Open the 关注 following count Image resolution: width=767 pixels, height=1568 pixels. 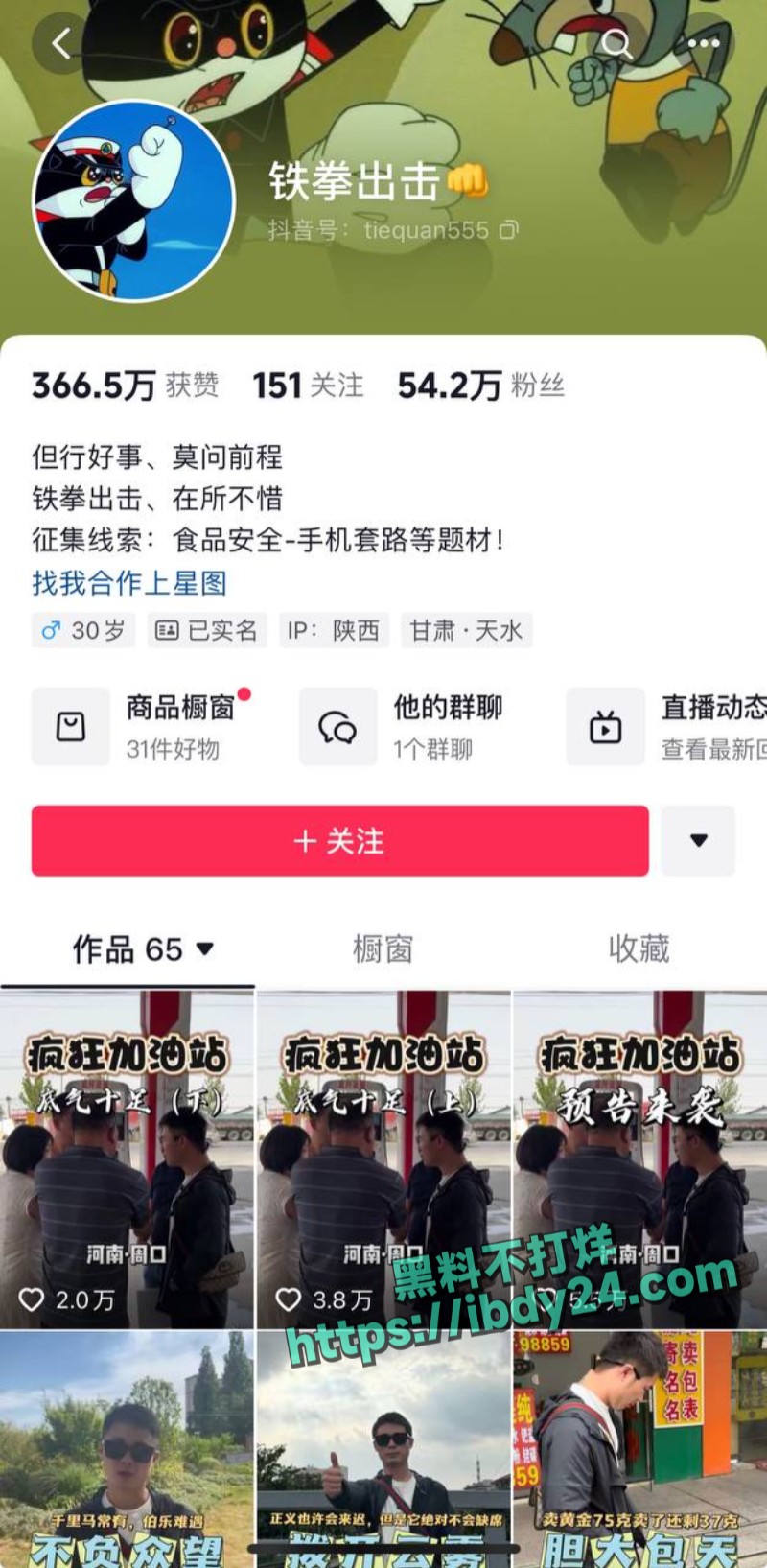point(308,386)
